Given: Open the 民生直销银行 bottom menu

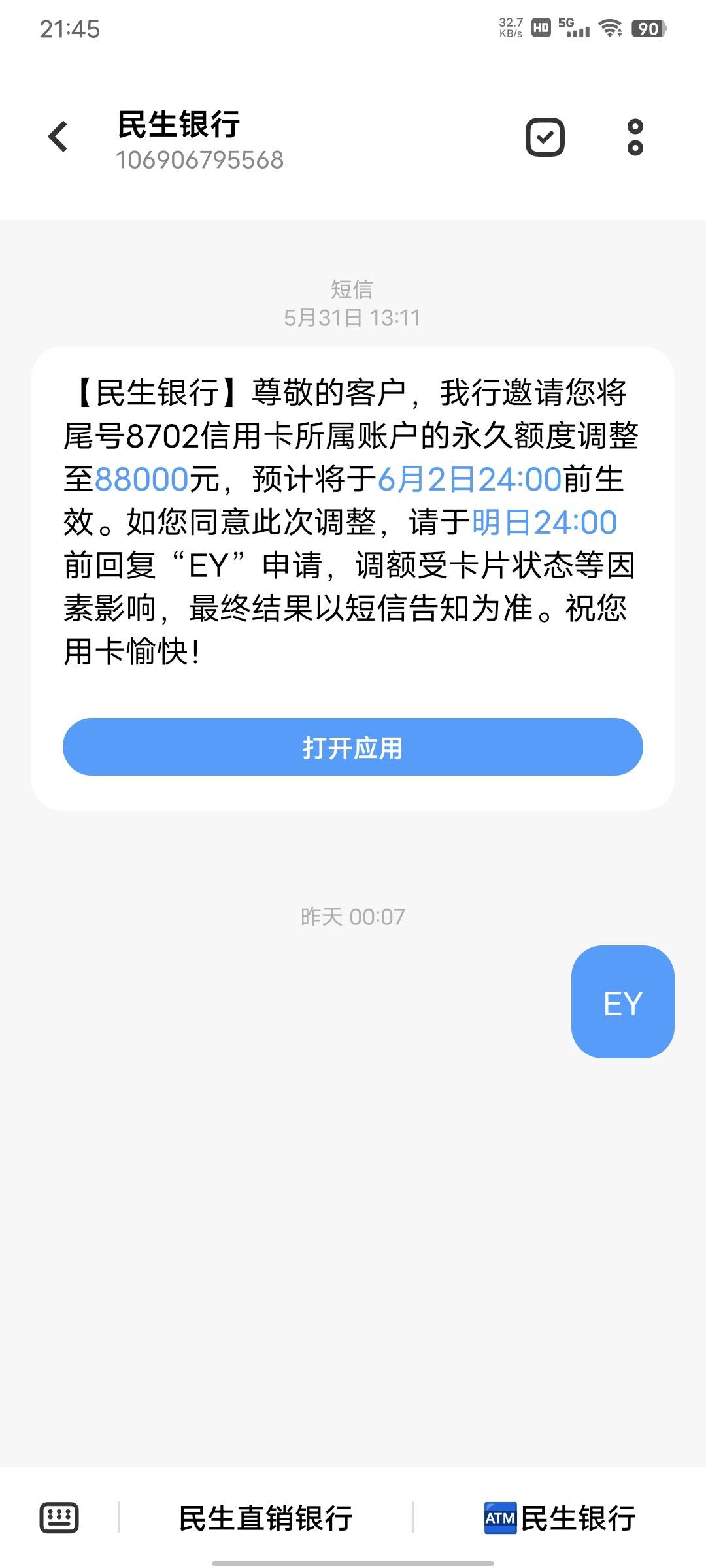Looking at the screenshot, I should 265,1518.
